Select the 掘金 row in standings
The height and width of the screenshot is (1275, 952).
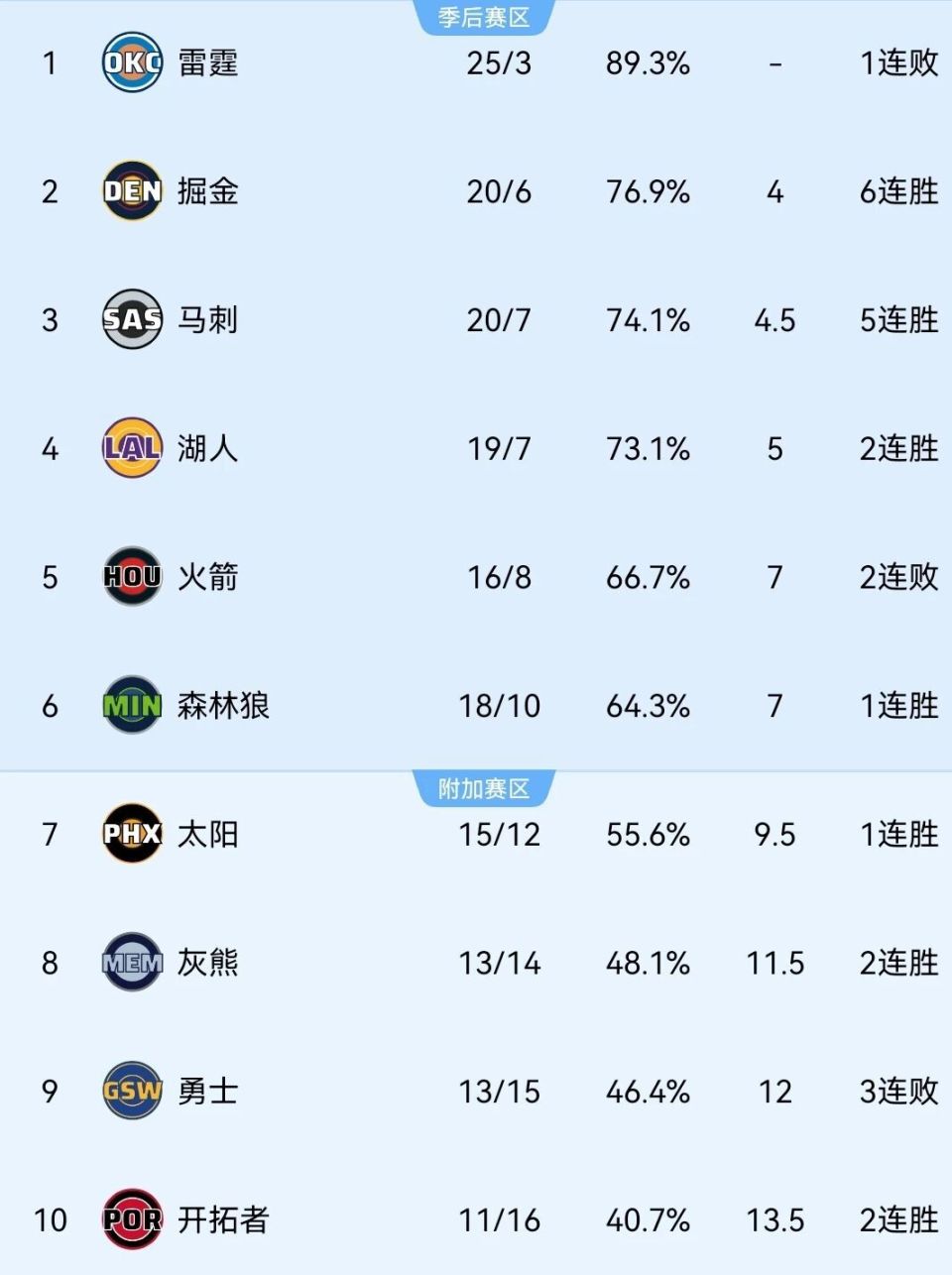pyautogui.click(x=207, y=191)
